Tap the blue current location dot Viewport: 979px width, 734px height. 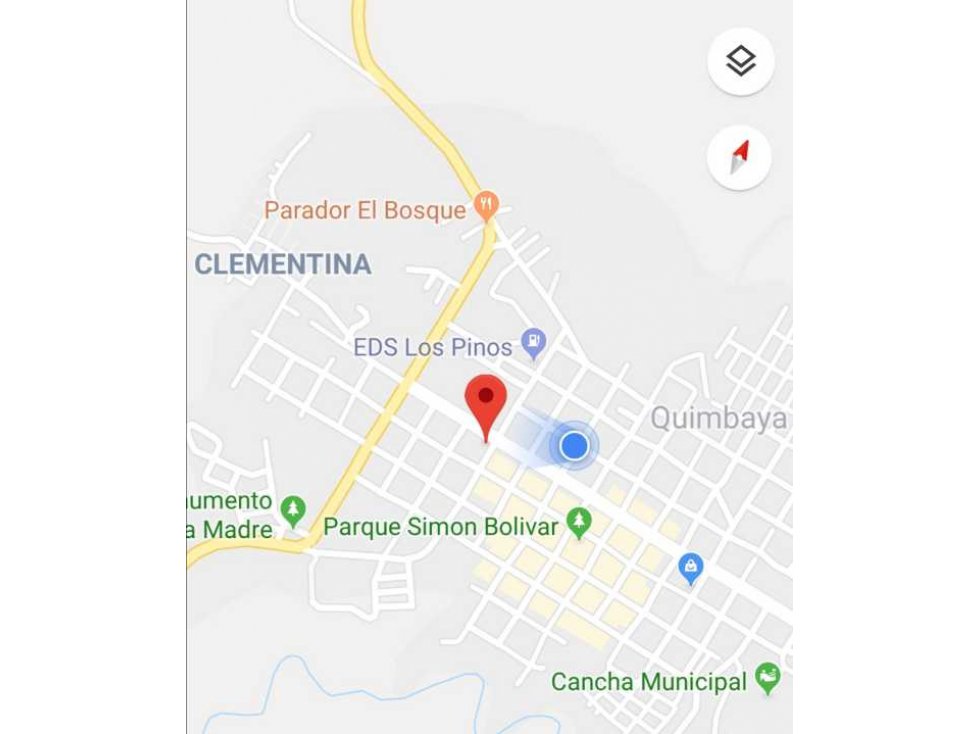[573, 445]
